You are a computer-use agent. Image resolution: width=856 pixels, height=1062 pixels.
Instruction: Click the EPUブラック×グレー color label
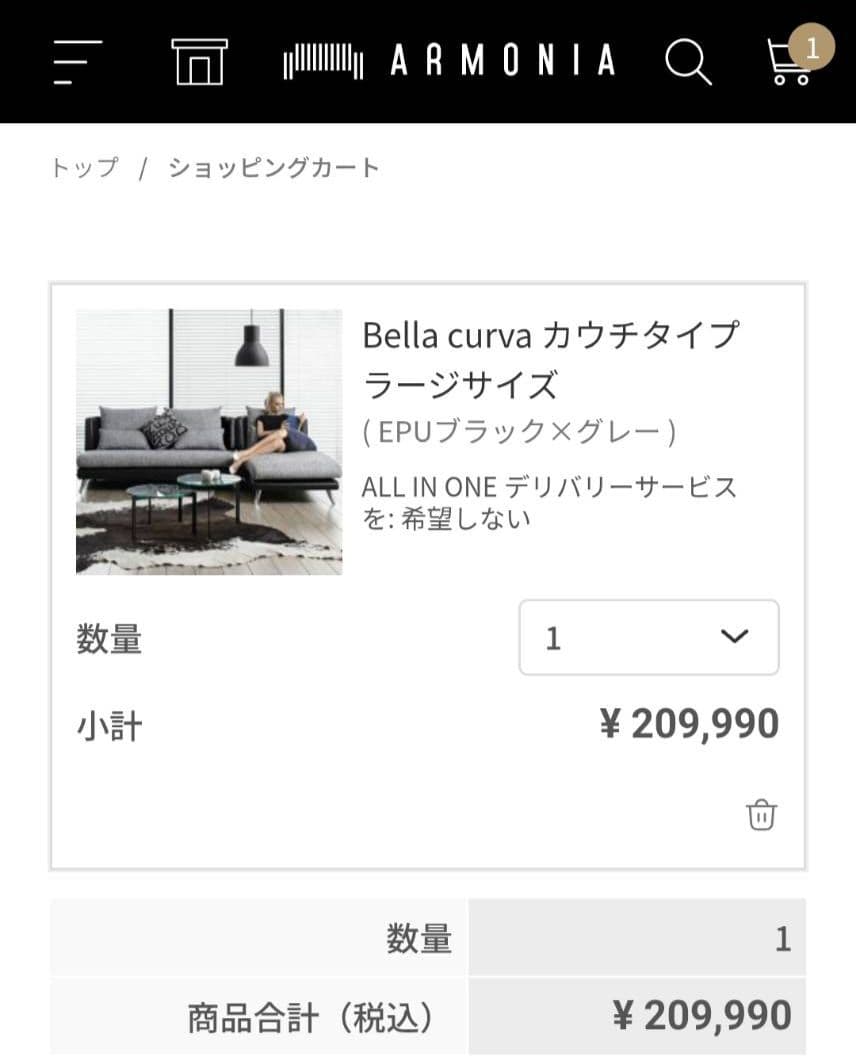[x=521, y=433]
